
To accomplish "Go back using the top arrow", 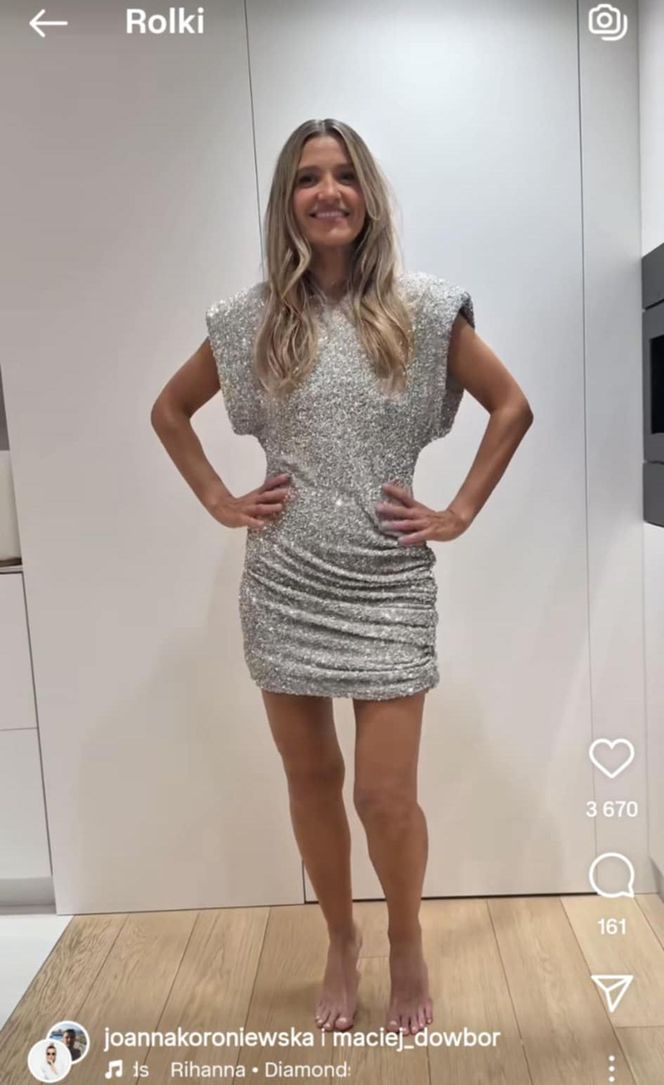I will tap(47, 23).
